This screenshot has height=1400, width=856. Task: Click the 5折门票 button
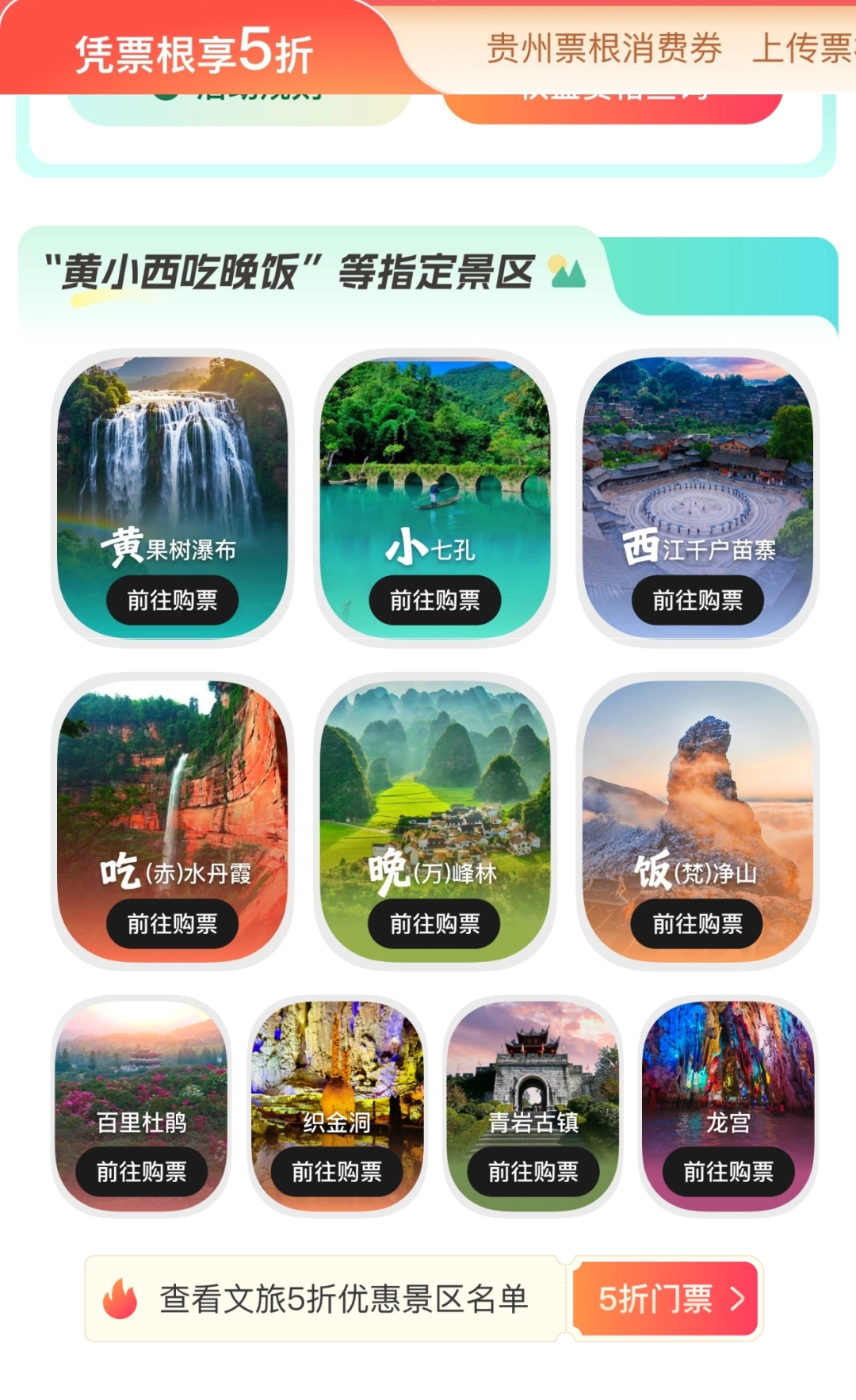(x=667, y=1296)
